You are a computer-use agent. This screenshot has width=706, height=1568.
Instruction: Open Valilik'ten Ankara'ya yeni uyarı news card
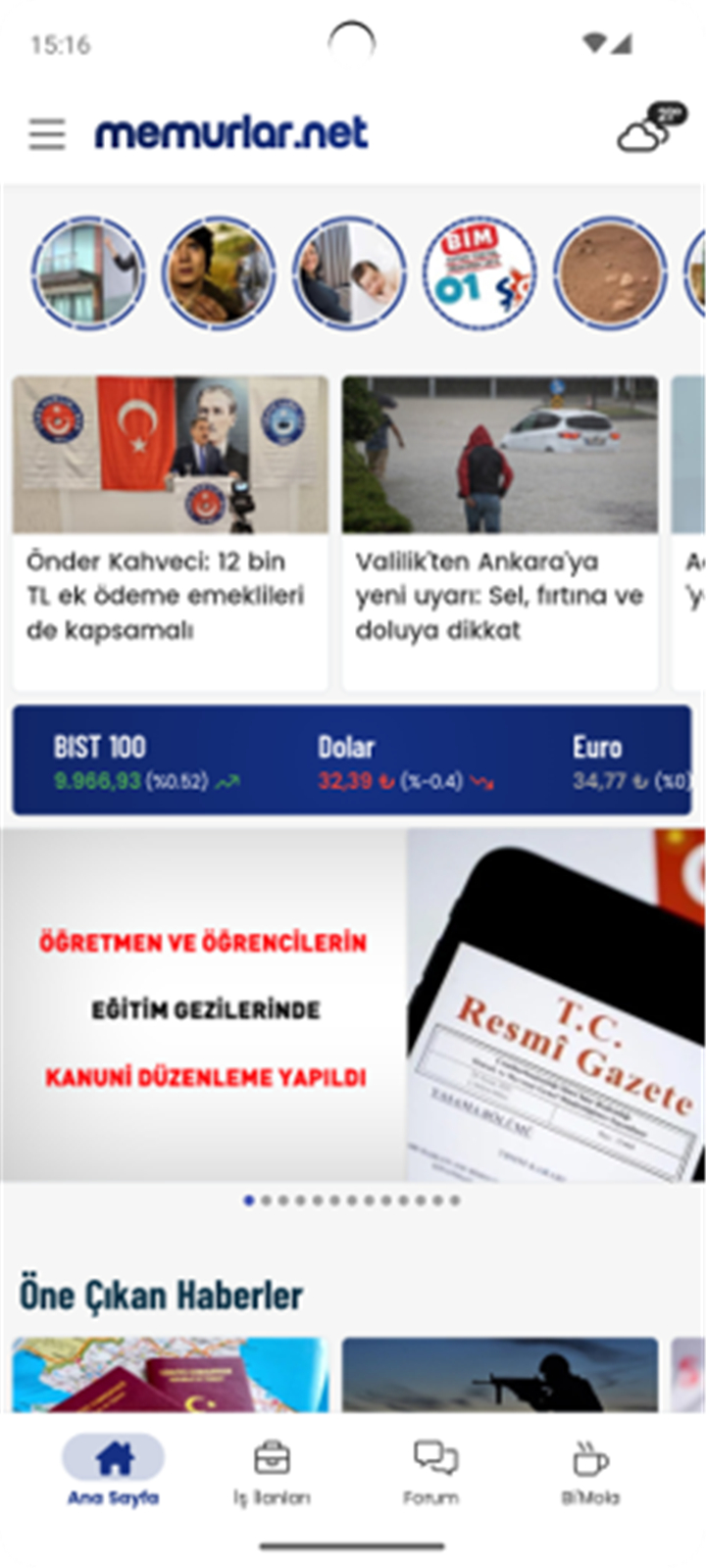500,532
